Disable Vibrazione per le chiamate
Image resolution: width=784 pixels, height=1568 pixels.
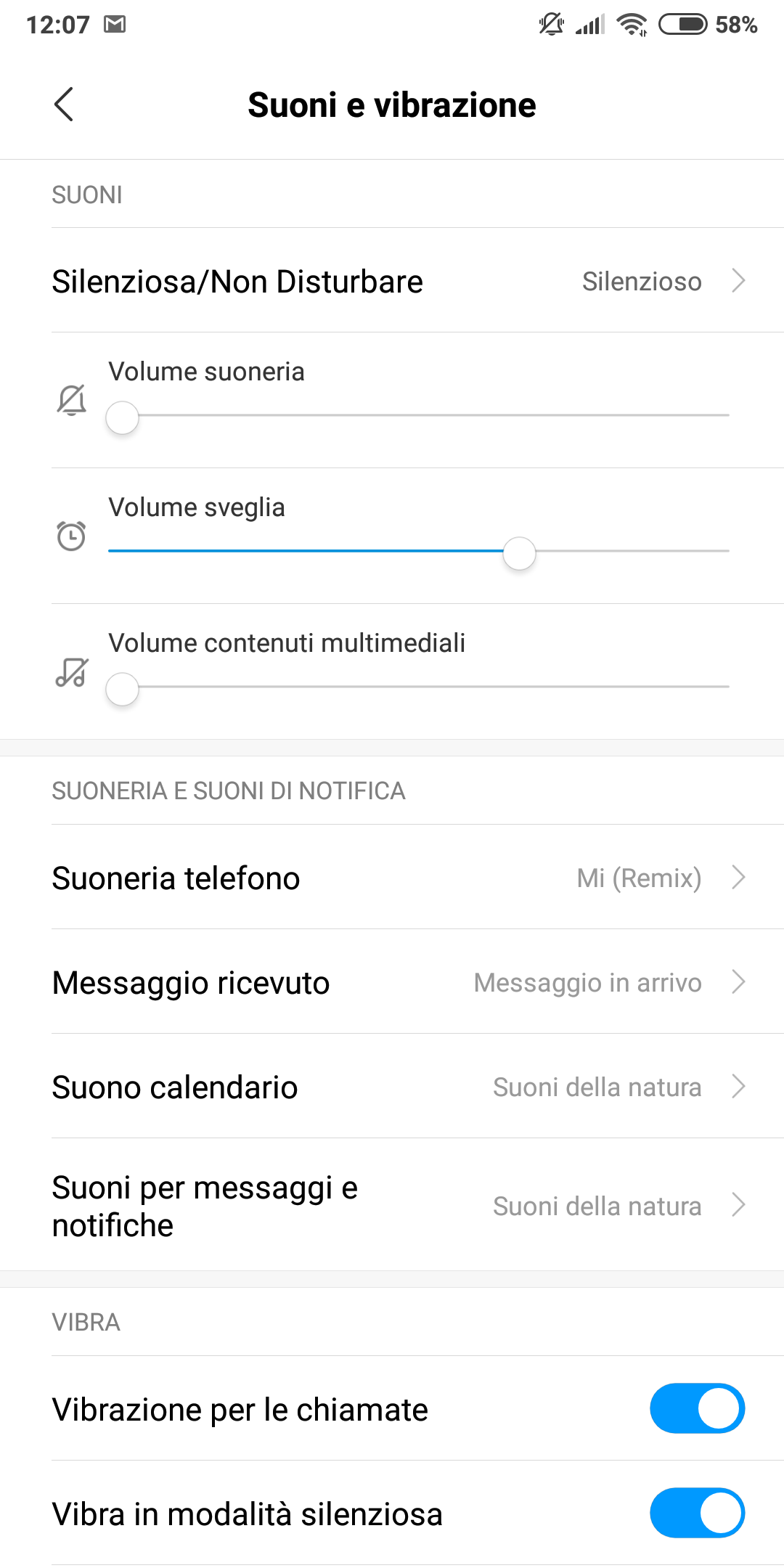[x=697, y=1409]
